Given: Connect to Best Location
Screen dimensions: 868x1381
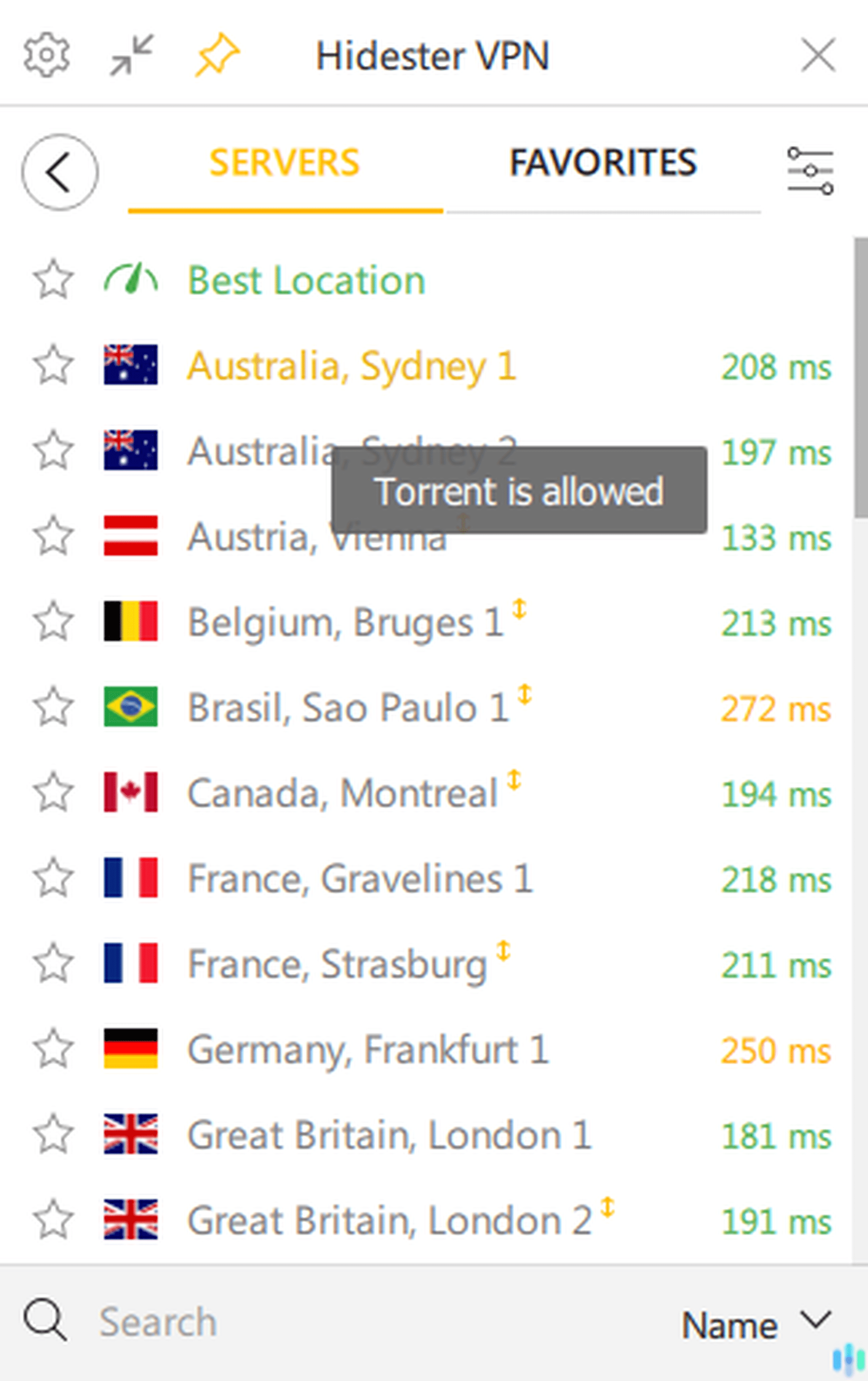Looking at the screenshot, I should coord(306,279).
